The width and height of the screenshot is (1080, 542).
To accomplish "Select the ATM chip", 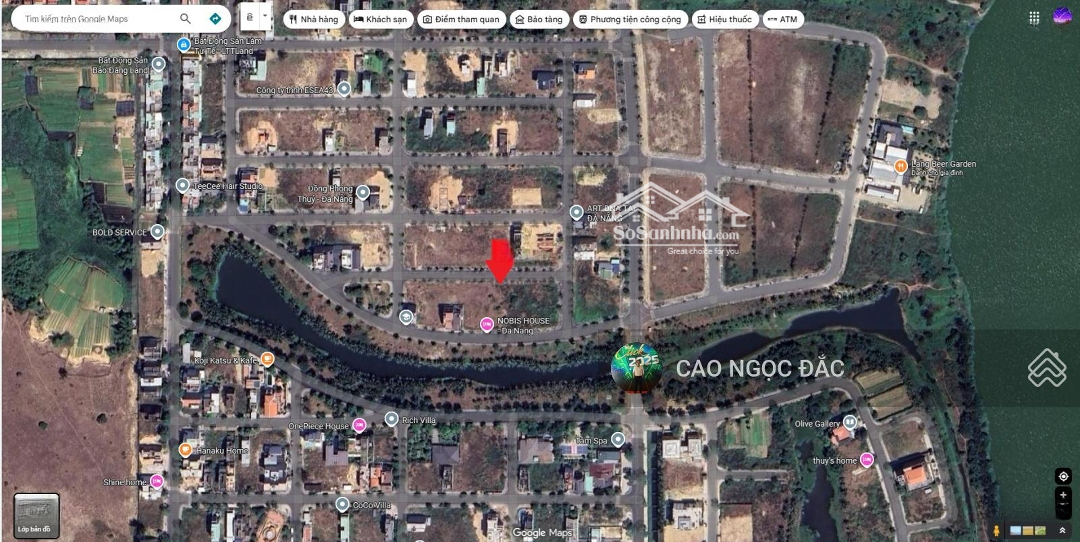I will coord(783,19).
